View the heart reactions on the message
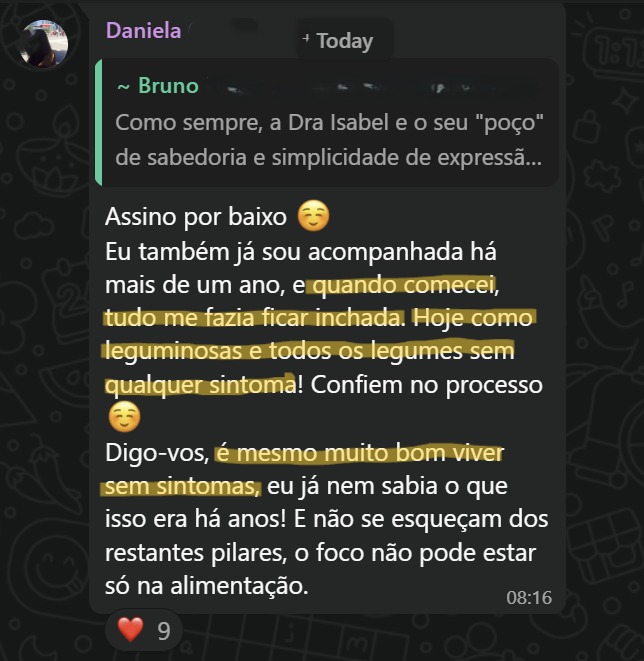Viewport: 644px width, 661px height. point(144,631)
